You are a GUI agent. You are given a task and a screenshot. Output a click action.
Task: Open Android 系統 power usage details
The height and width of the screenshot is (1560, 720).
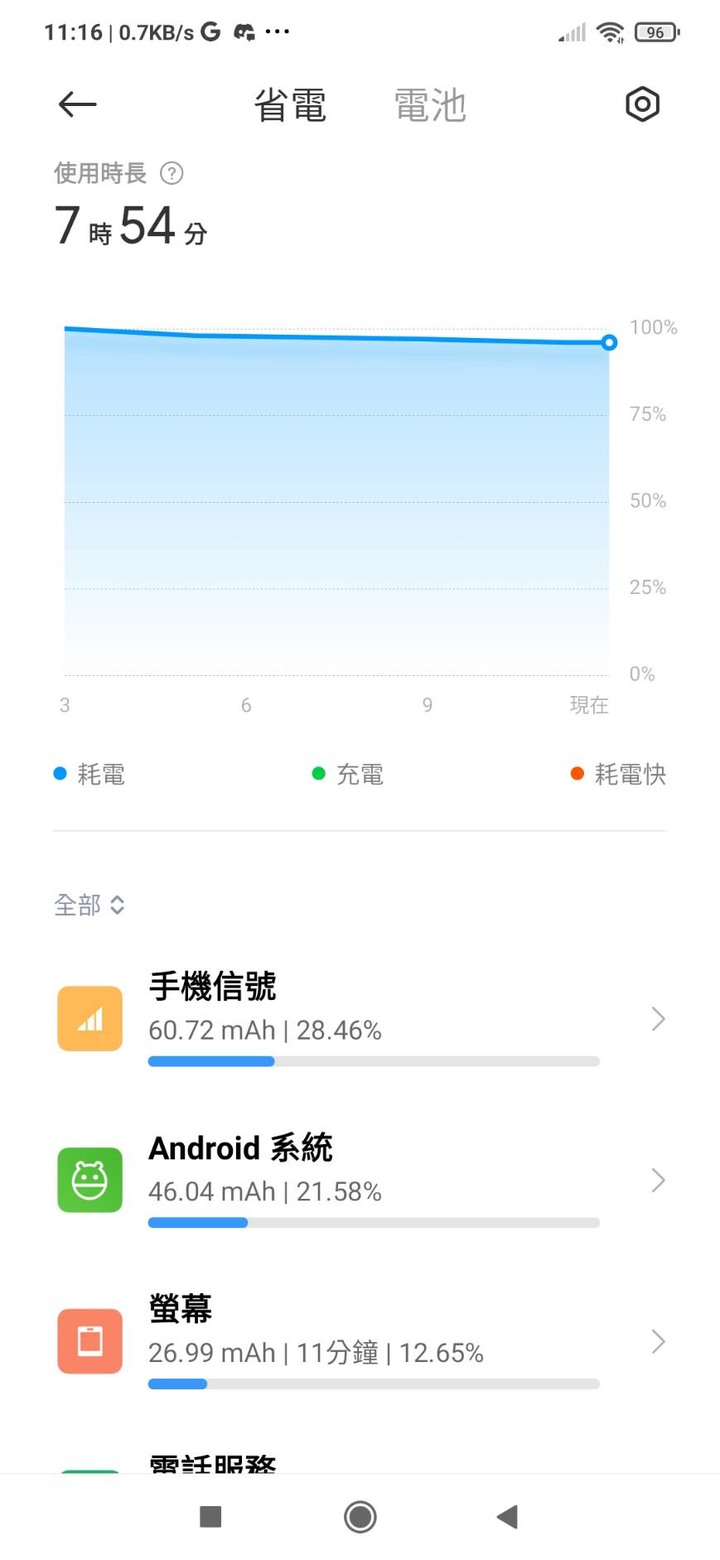click(360, 1180)
